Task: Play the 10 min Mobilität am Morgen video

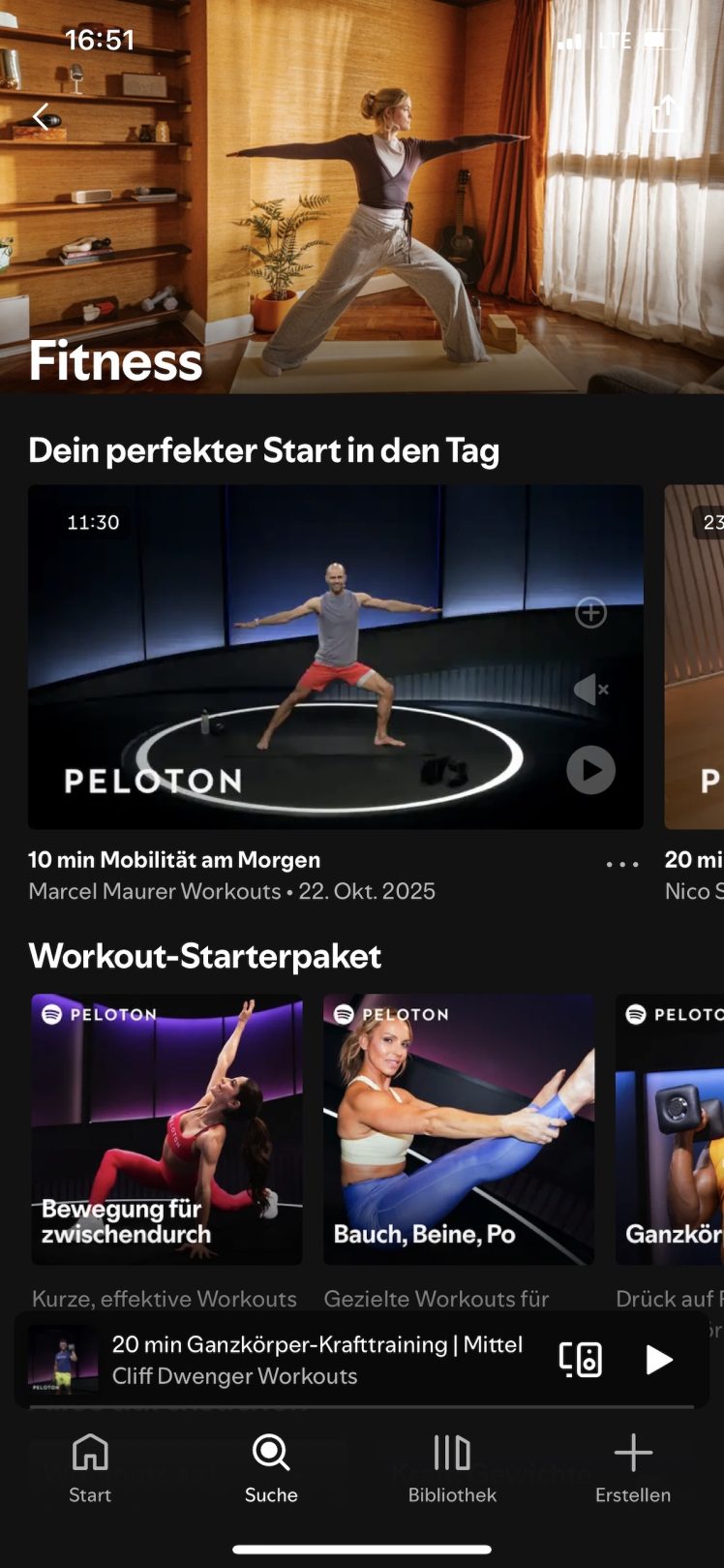Action: point(590,771)
